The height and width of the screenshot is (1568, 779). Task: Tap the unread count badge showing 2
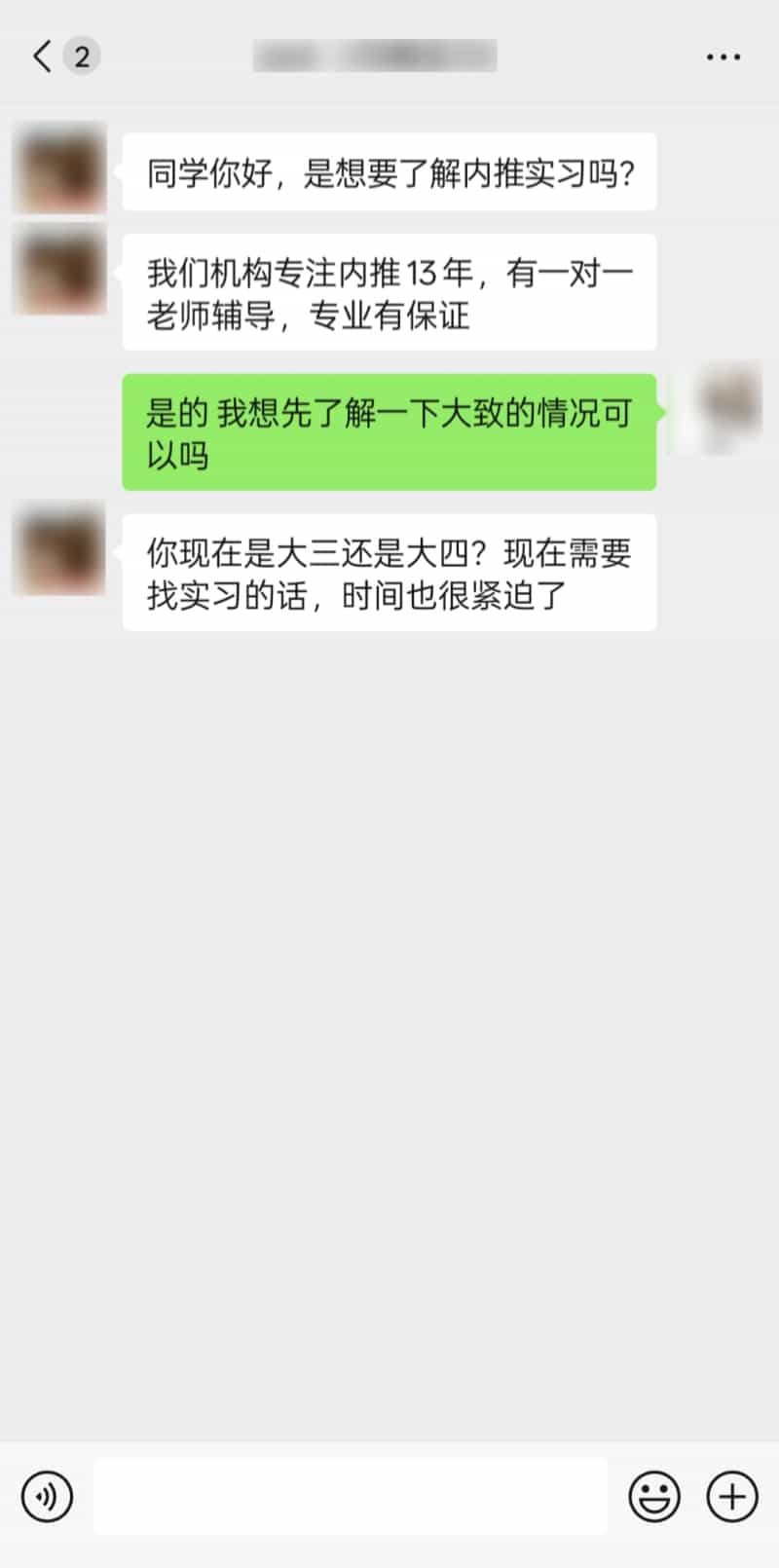point(82,56)
